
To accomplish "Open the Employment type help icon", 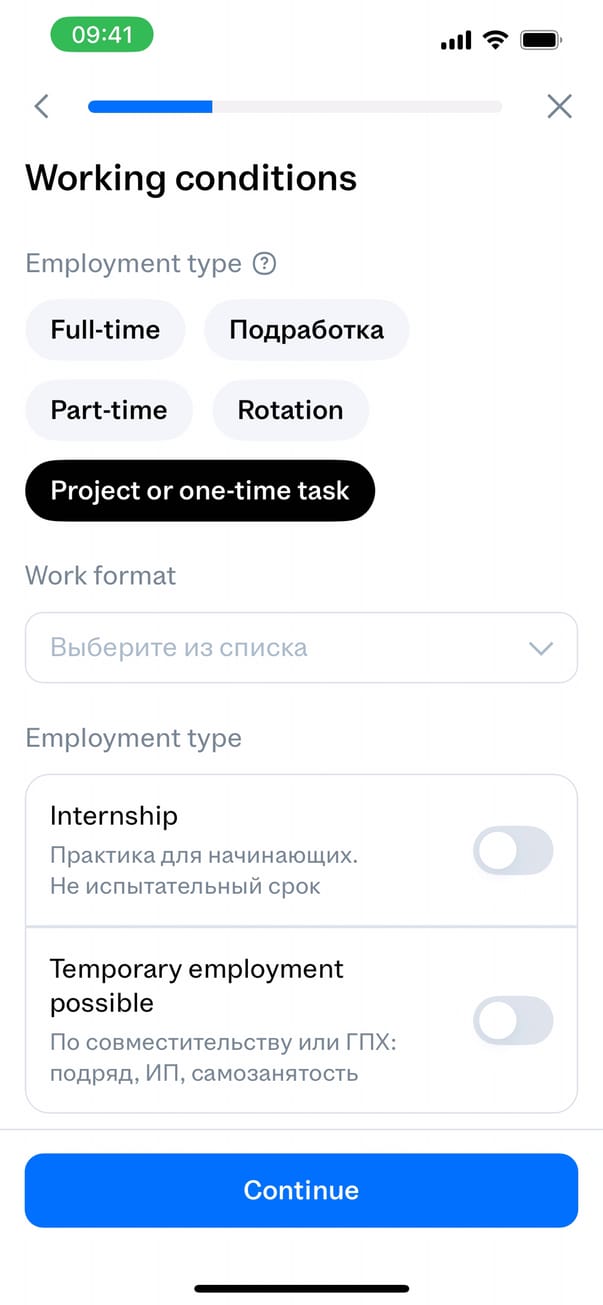I will coord(264,264).
